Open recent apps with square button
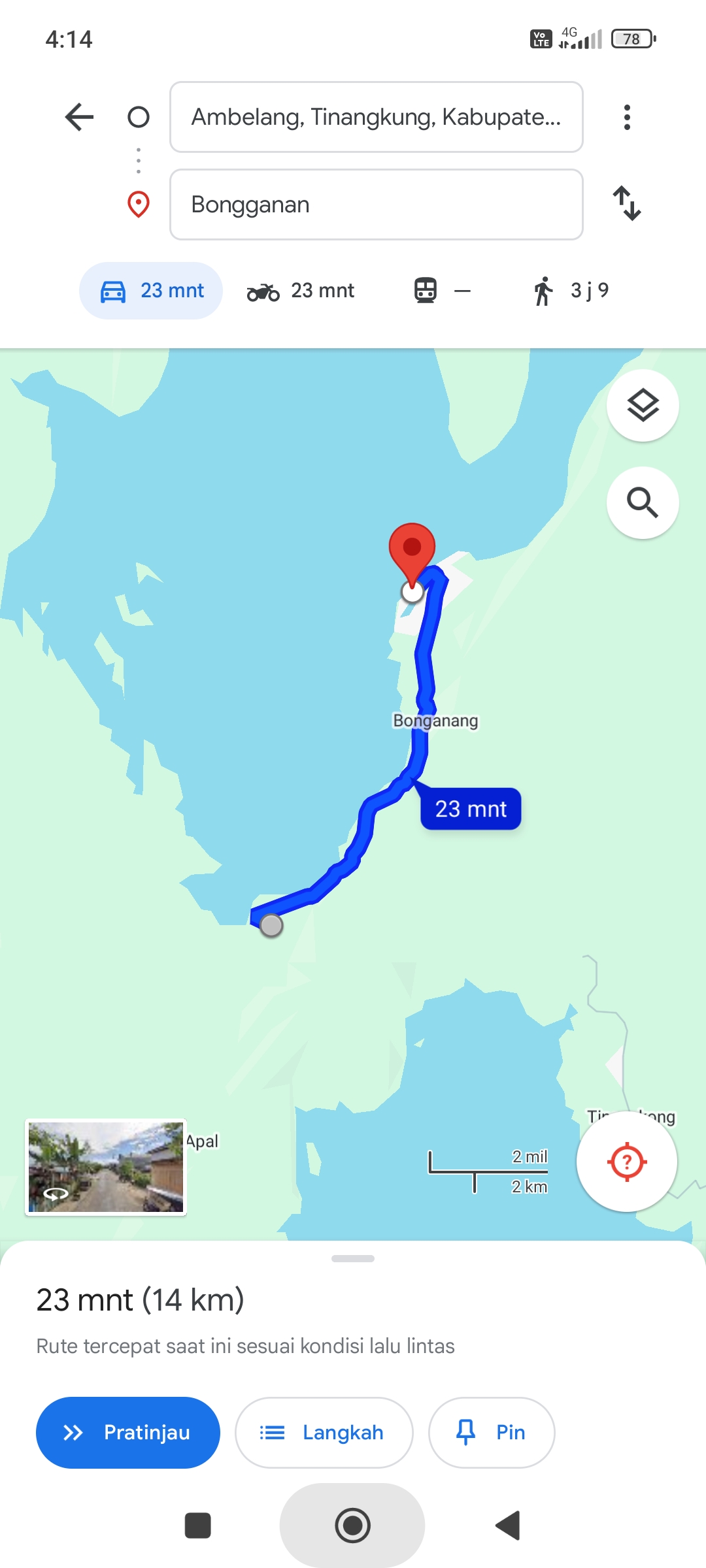This screenshot has height=1568, width=706. tap(198, 1526)
